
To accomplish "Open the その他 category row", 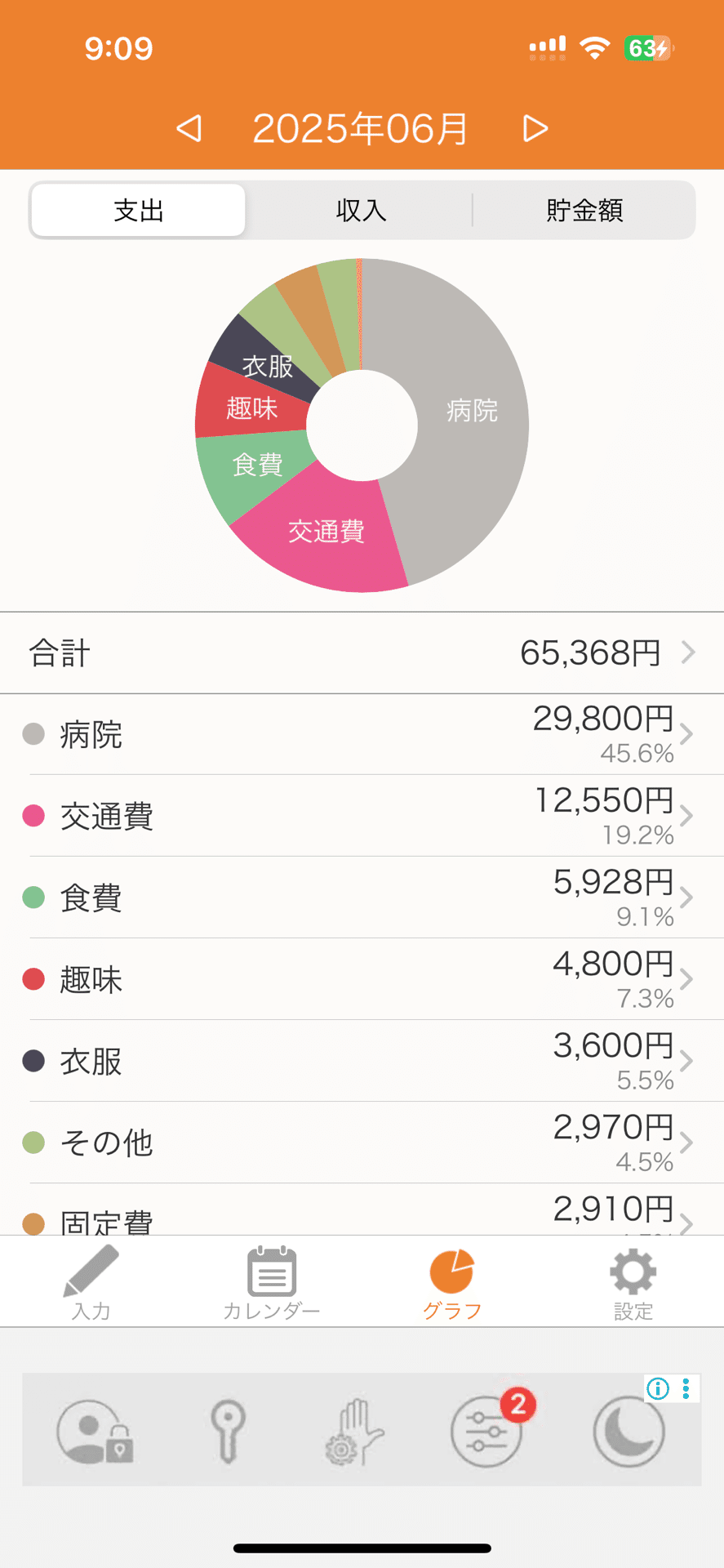I will [x=362, y=1143].
